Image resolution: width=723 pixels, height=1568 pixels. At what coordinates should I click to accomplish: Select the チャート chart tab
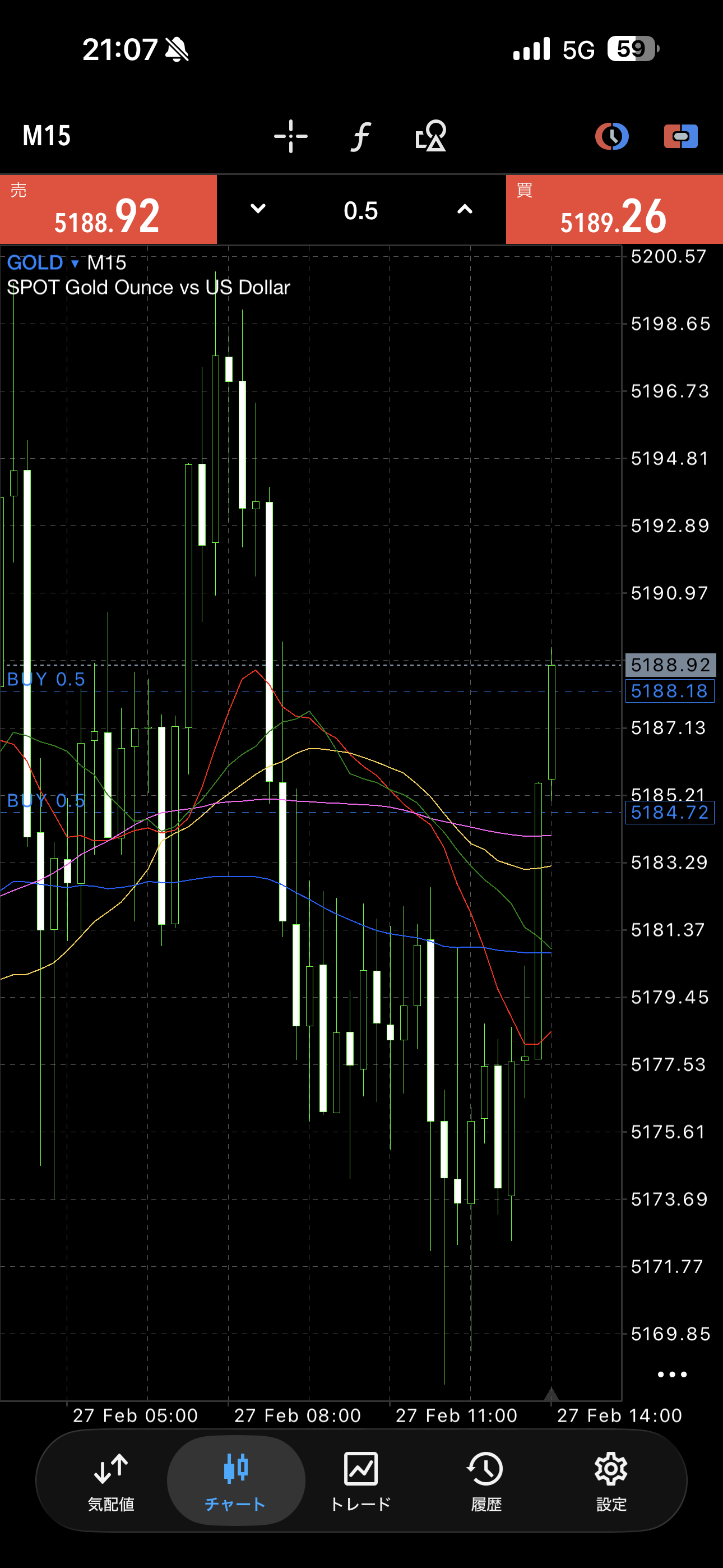[x=235, y=1481]
